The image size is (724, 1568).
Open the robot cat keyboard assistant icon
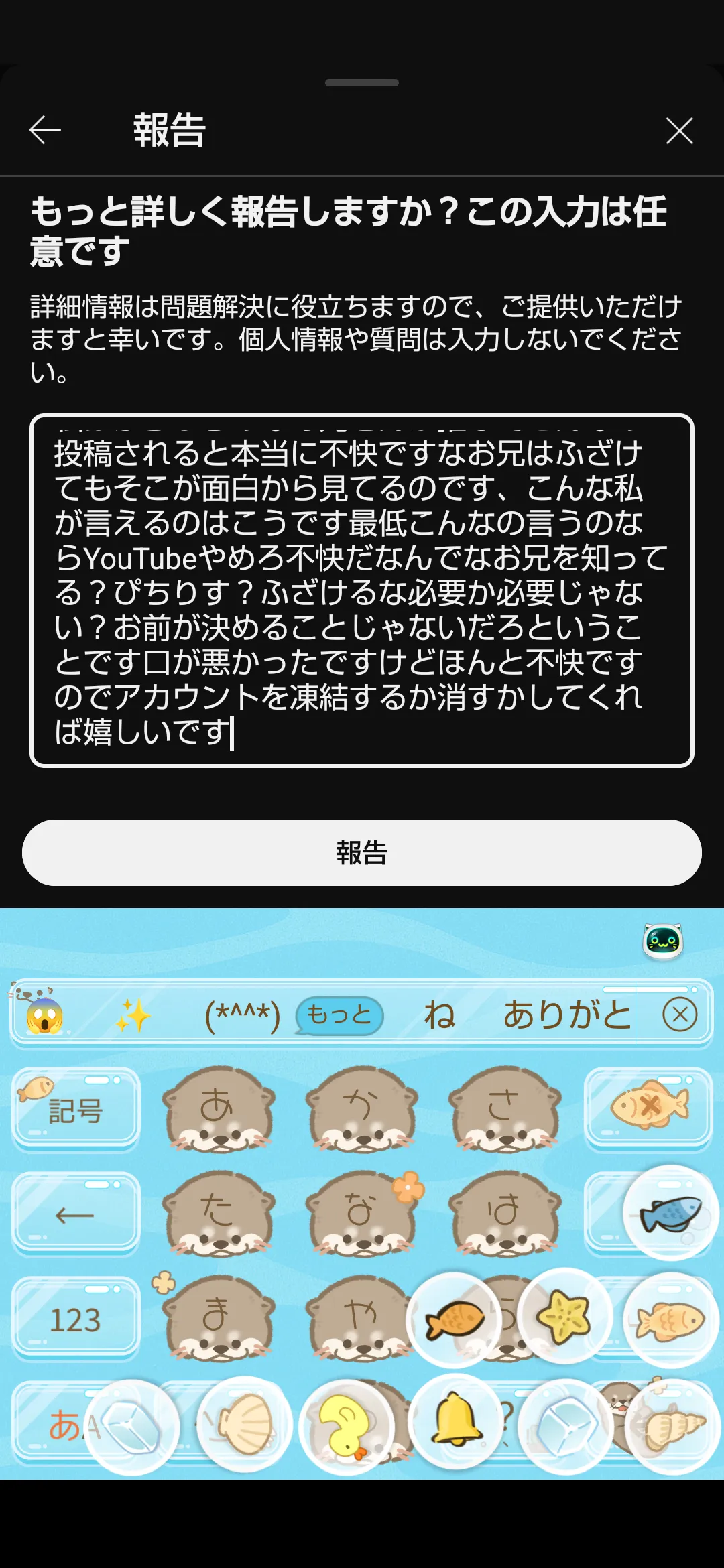[663, 941]
